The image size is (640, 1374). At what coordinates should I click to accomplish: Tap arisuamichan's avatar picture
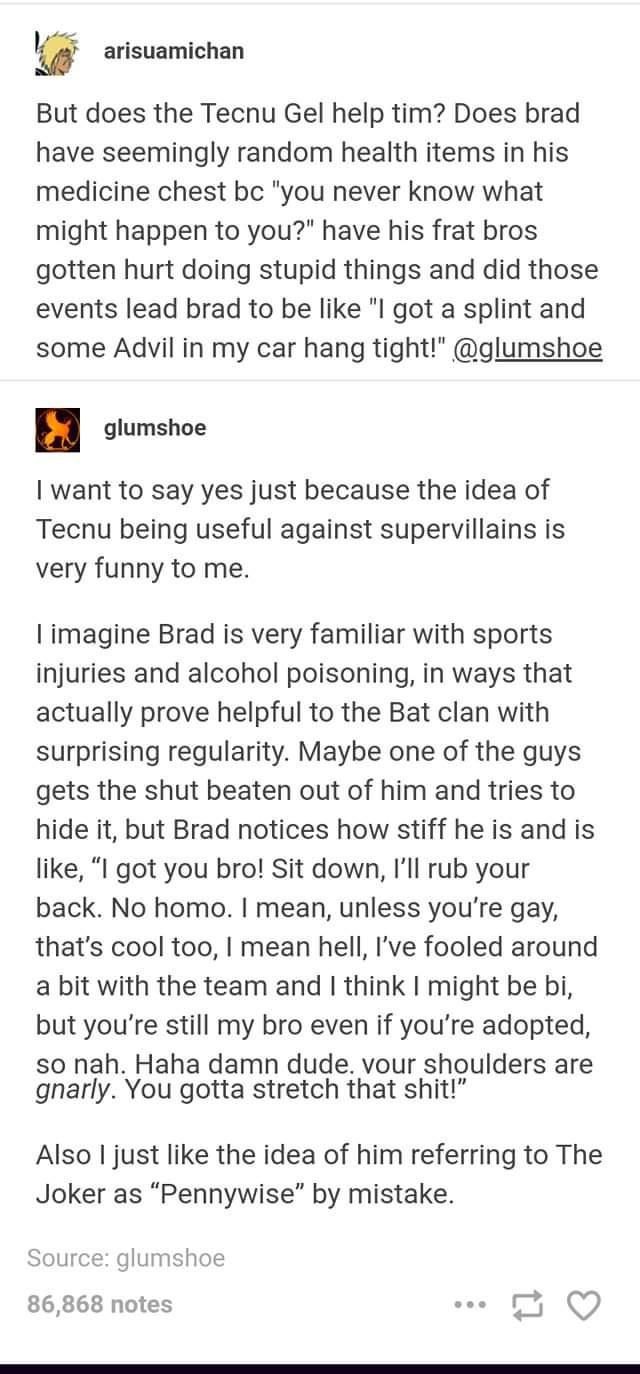coord(57,53)
